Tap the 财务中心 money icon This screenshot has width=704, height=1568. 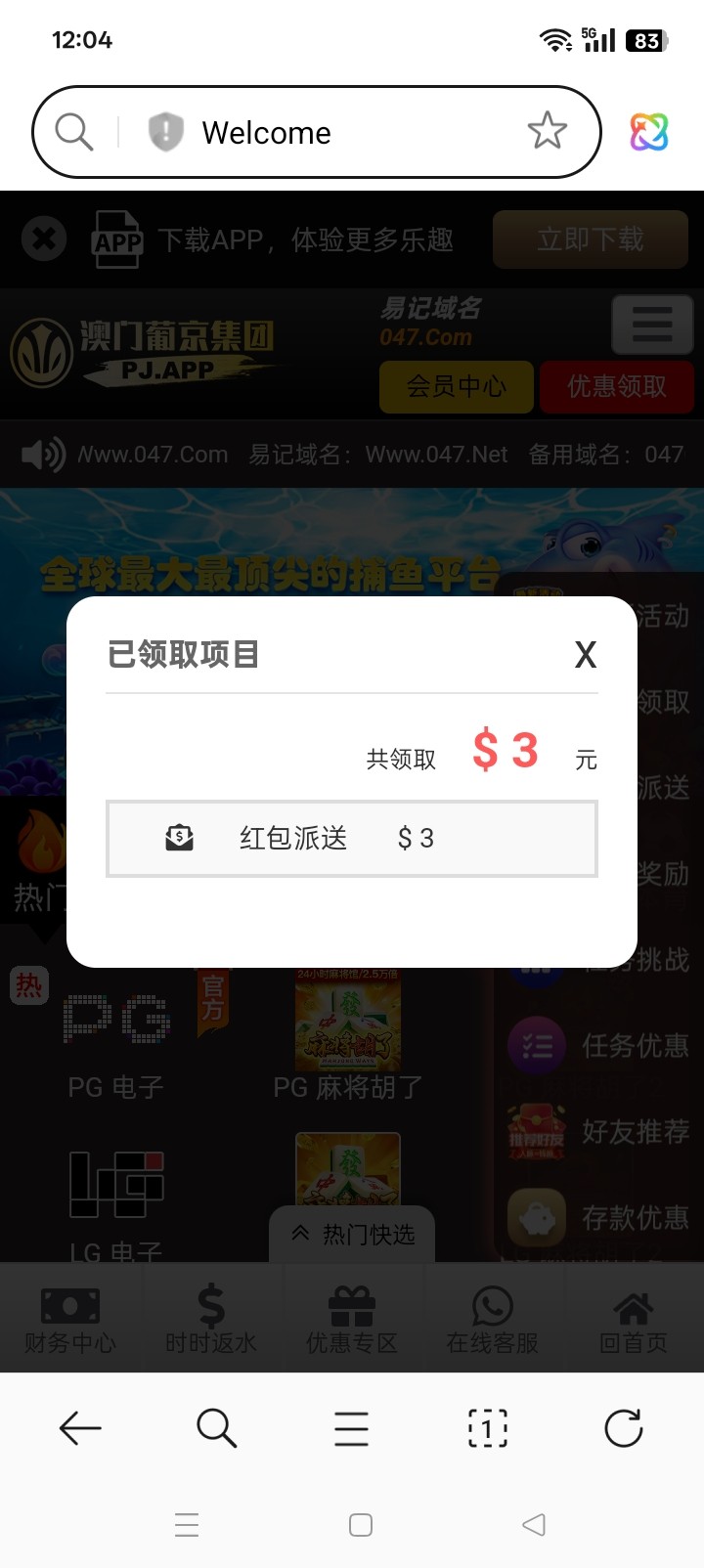(69, 1305)
